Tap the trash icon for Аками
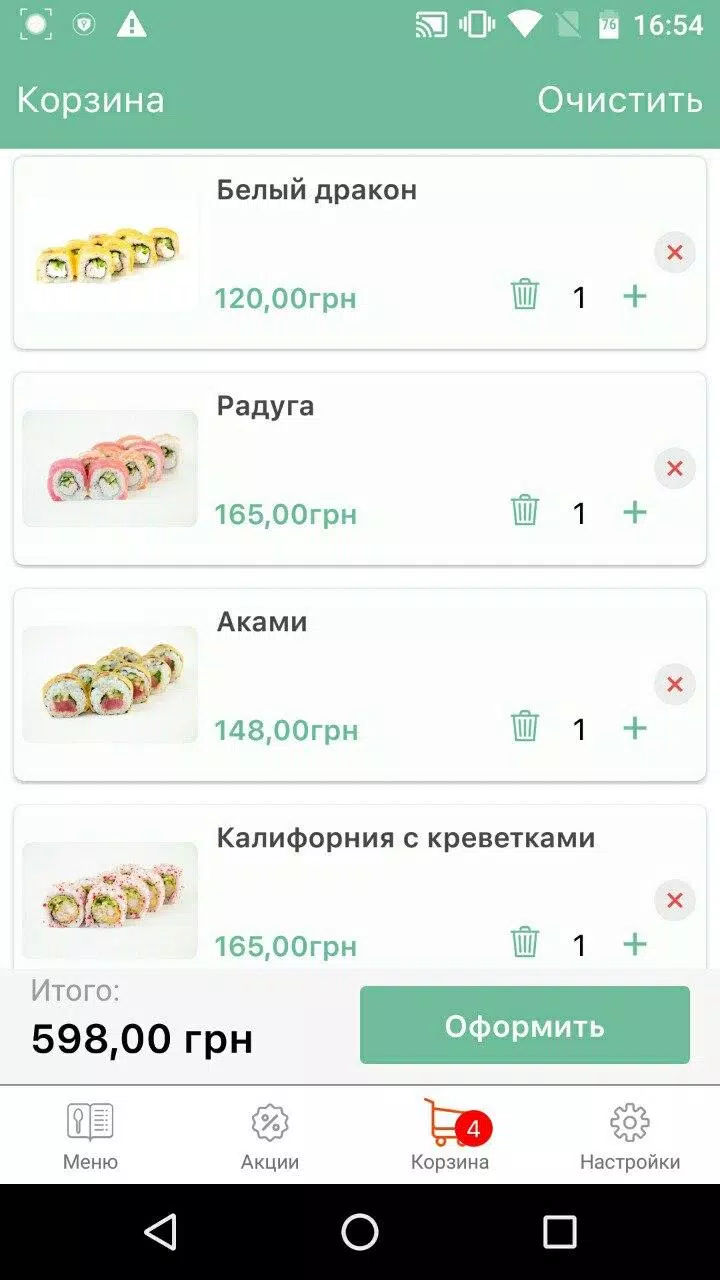The image size is (720, 1280). pos(525,727)
